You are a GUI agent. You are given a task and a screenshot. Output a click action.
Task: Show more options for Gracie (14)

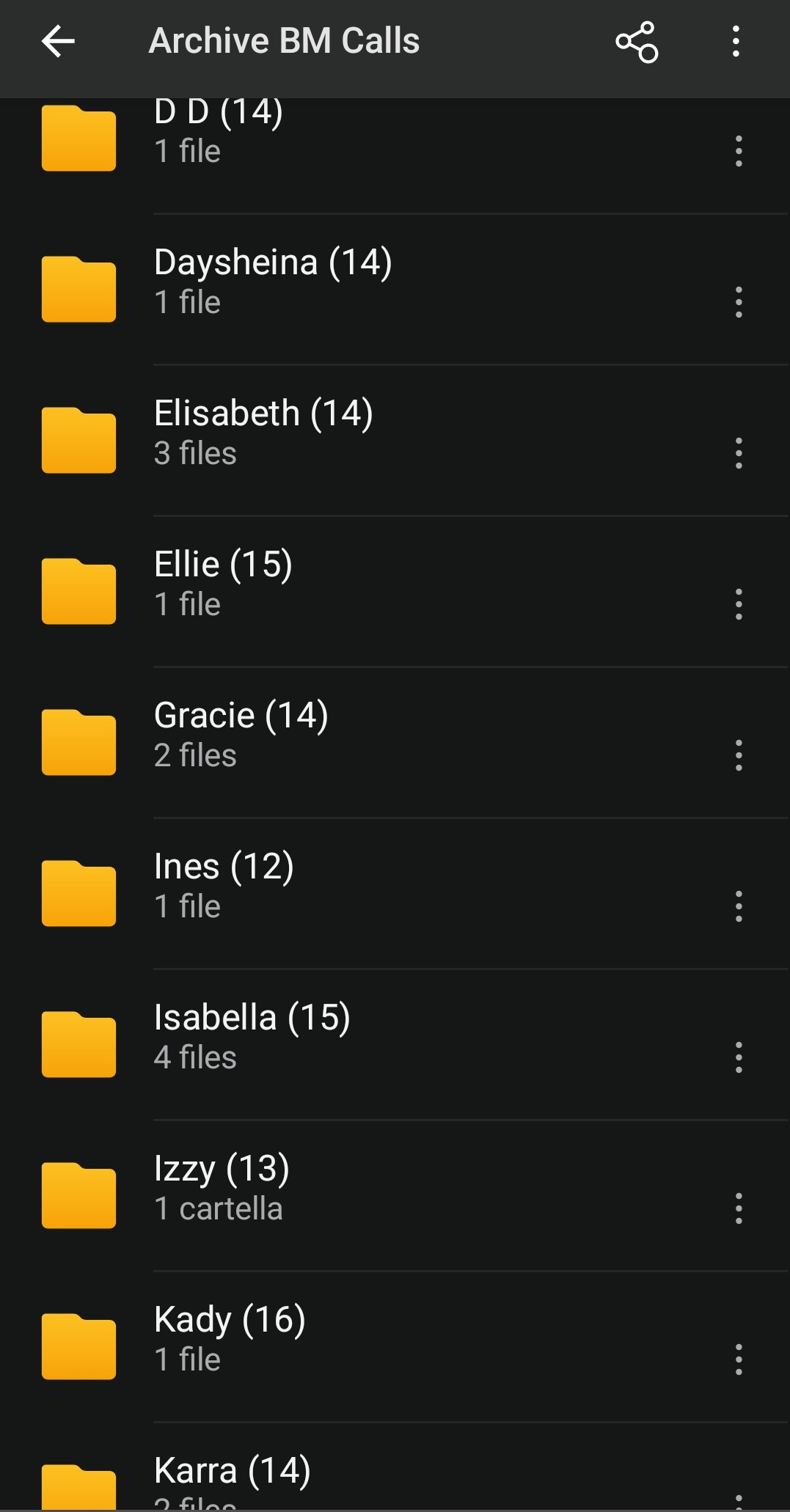[739, 755]
